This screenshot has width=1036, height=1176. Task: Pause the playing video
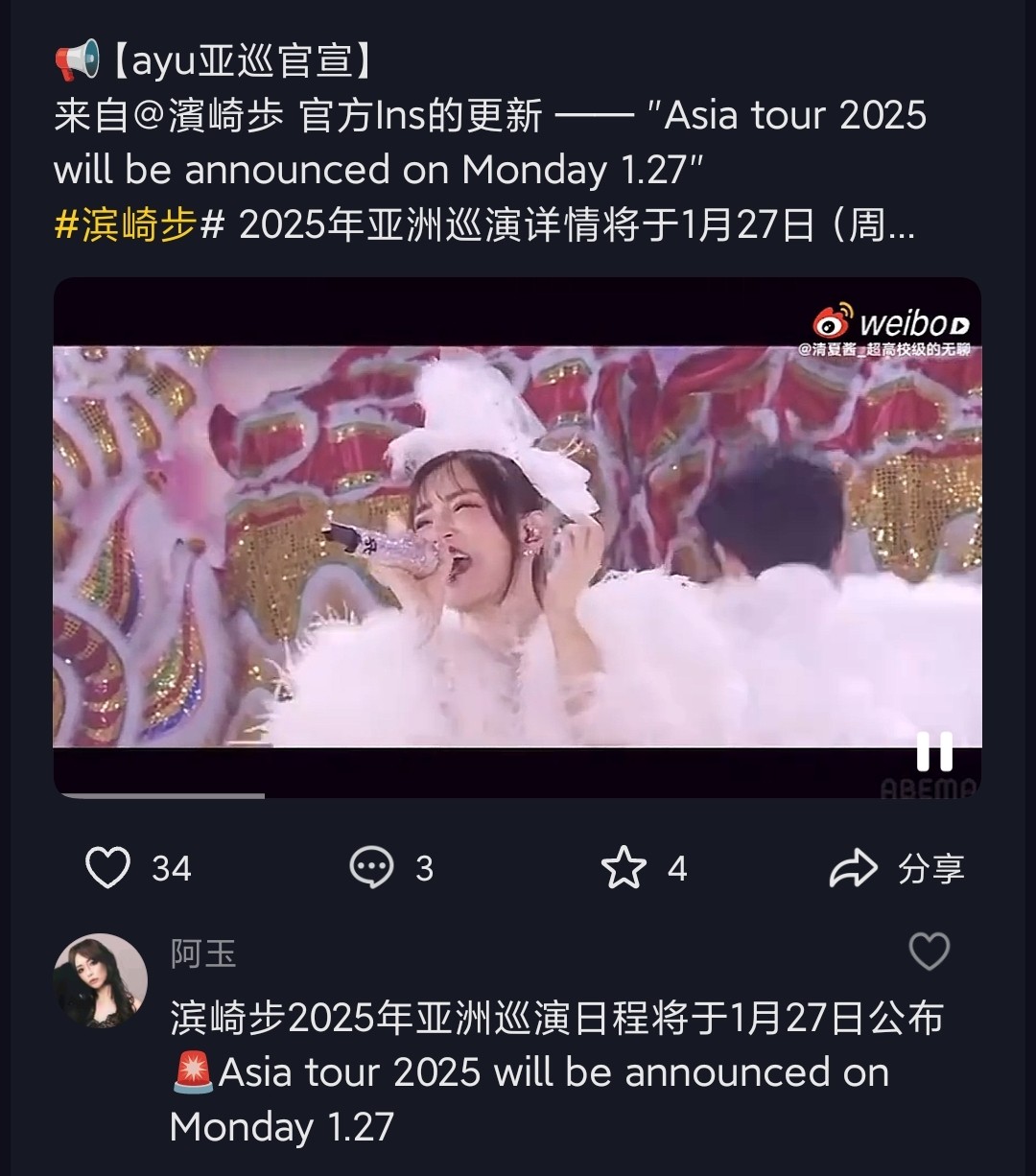(933, 752)
